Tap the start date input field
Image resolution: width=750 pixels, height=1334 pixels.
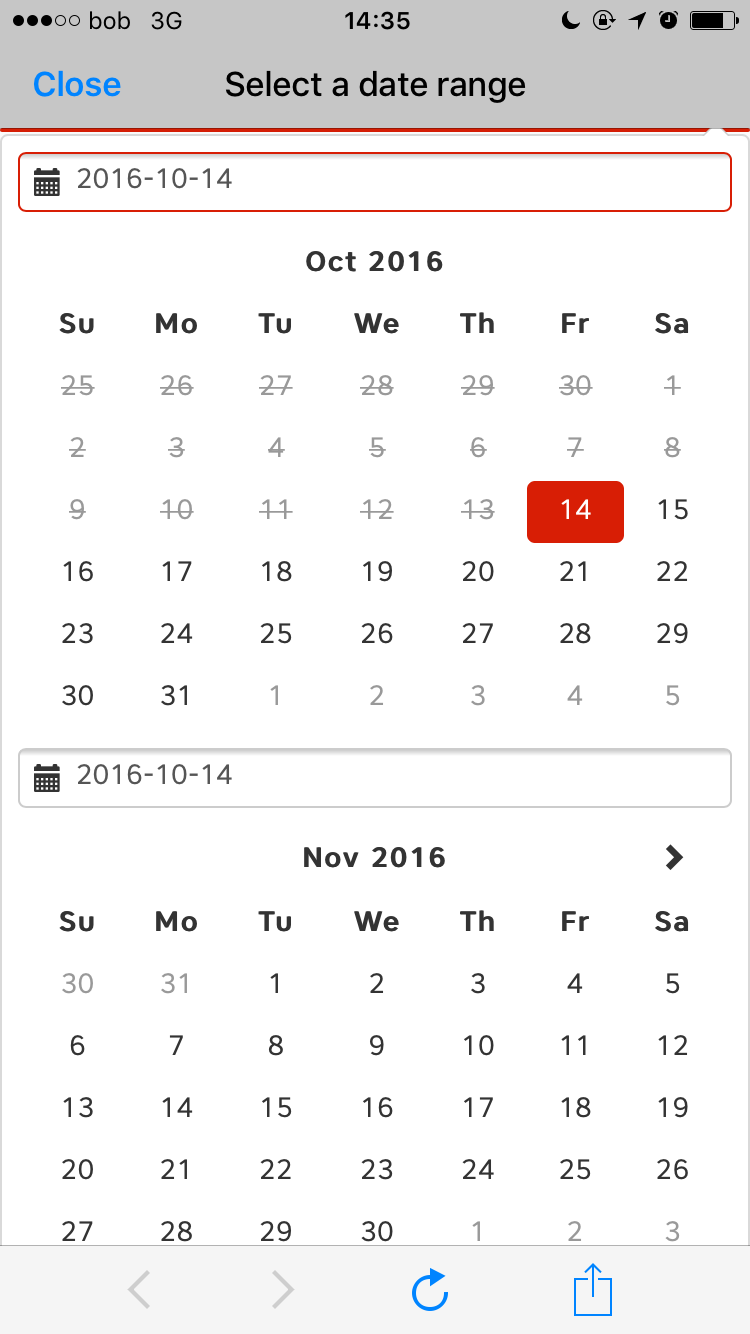pyautogui.click(x=375, y=181)
